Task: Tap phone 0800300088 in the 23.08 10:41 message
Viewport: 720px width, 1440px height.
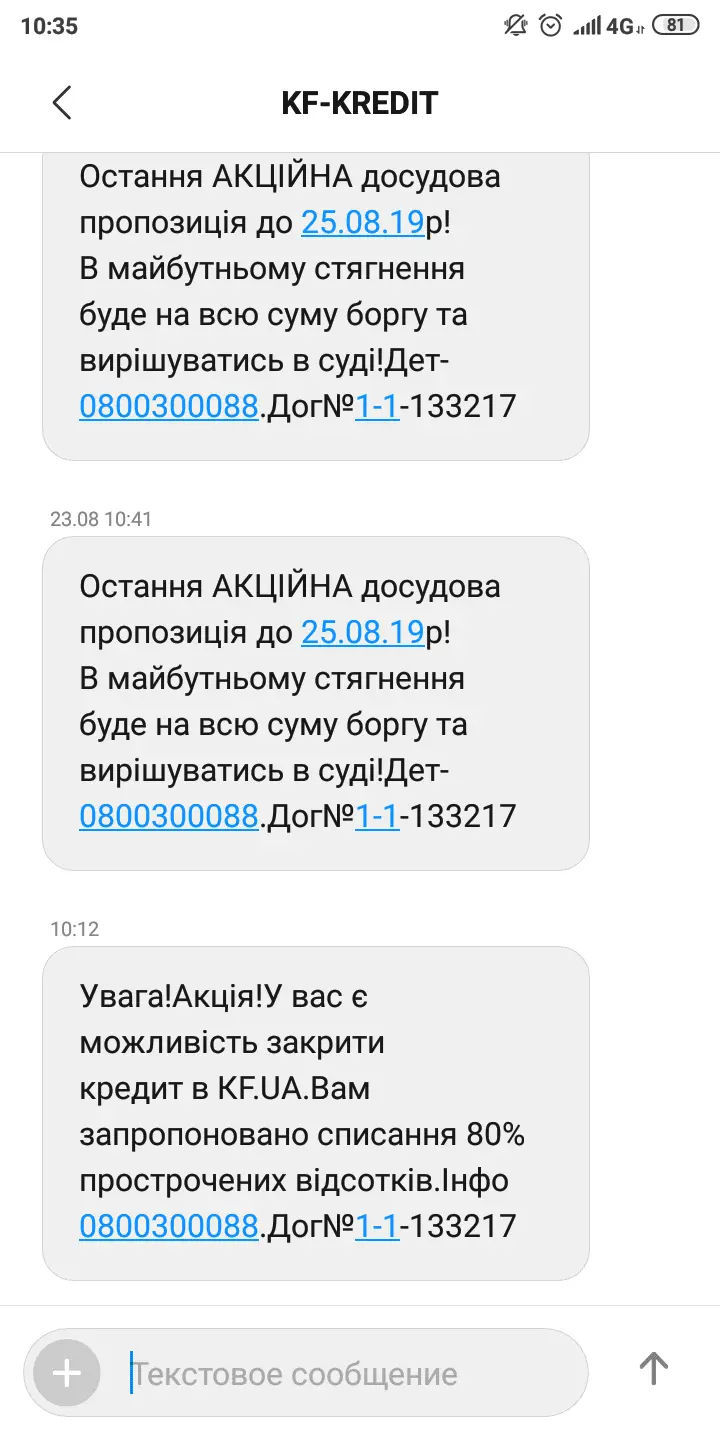Action: coord(168,816)
